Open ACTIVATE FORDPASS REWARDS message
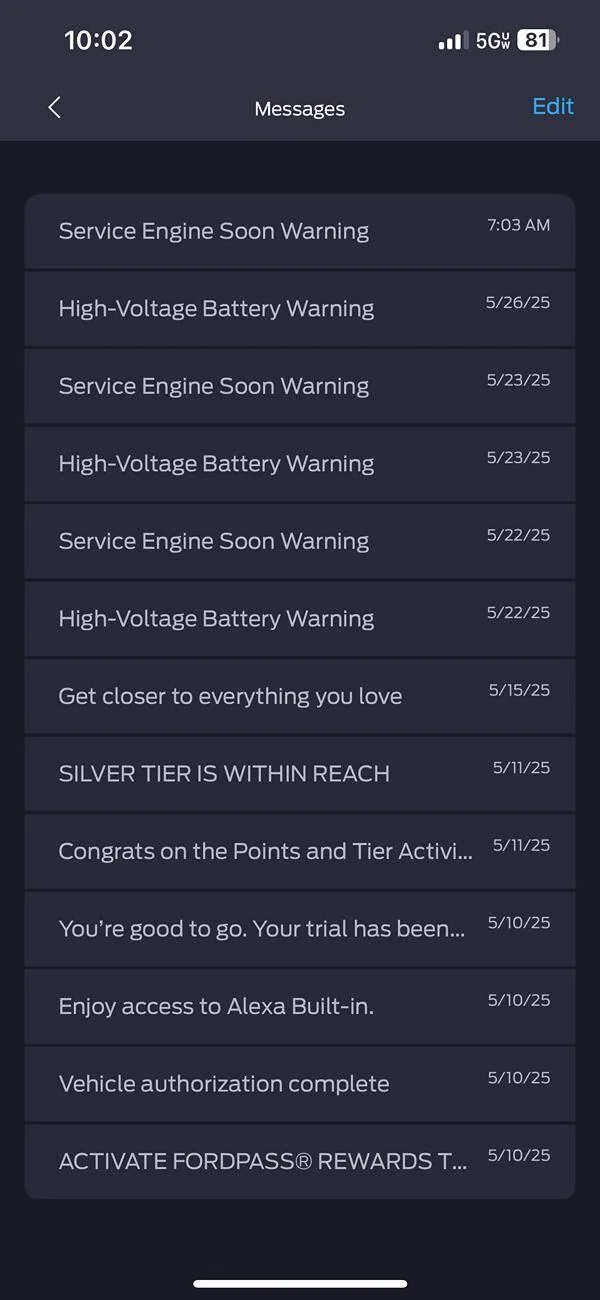 (x=300, y=1161)
